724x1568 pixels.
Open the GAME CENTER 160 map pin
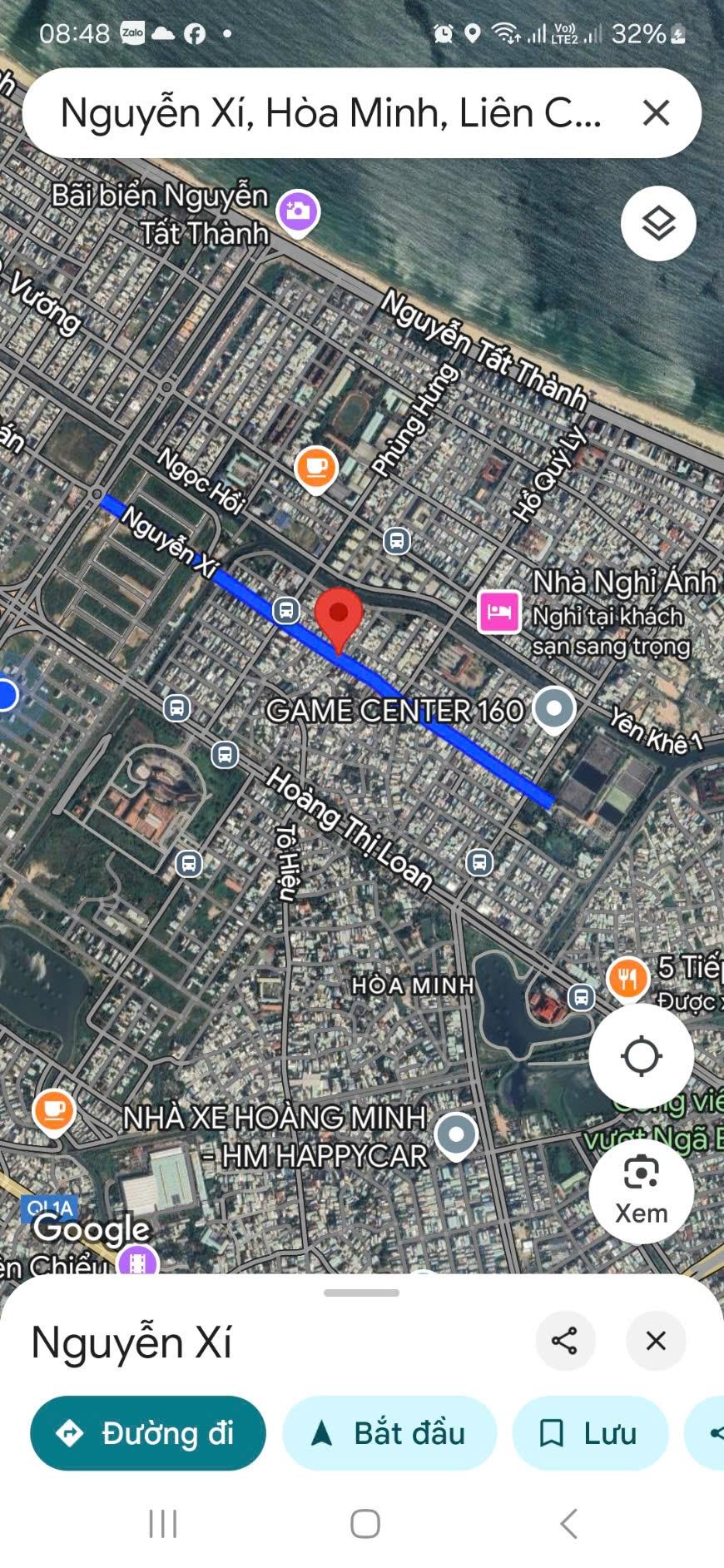(554, 709)
